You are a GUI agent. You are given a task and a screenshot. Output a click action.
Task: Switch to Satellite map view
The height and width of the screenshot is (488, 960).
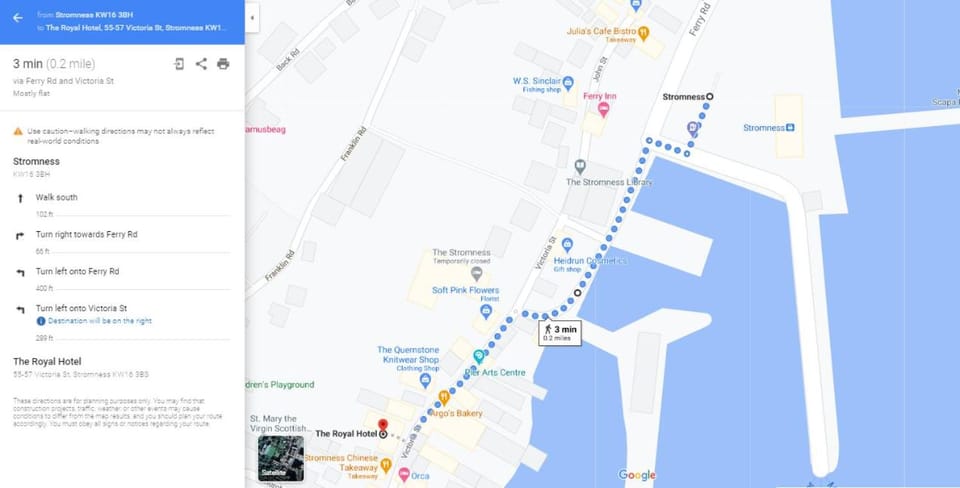click(280, 458)
